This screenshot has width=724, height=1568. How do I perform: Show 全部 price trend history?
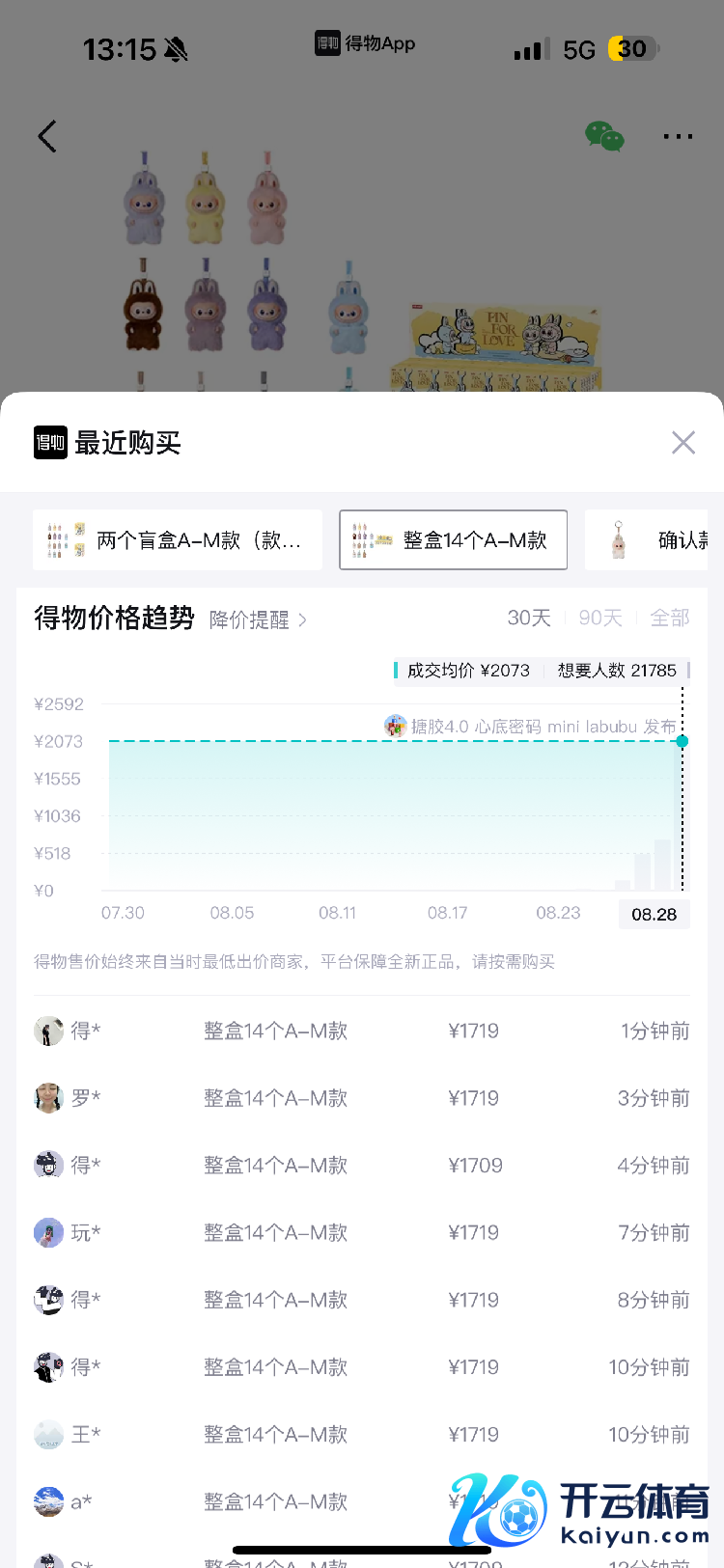pos(670,618)
